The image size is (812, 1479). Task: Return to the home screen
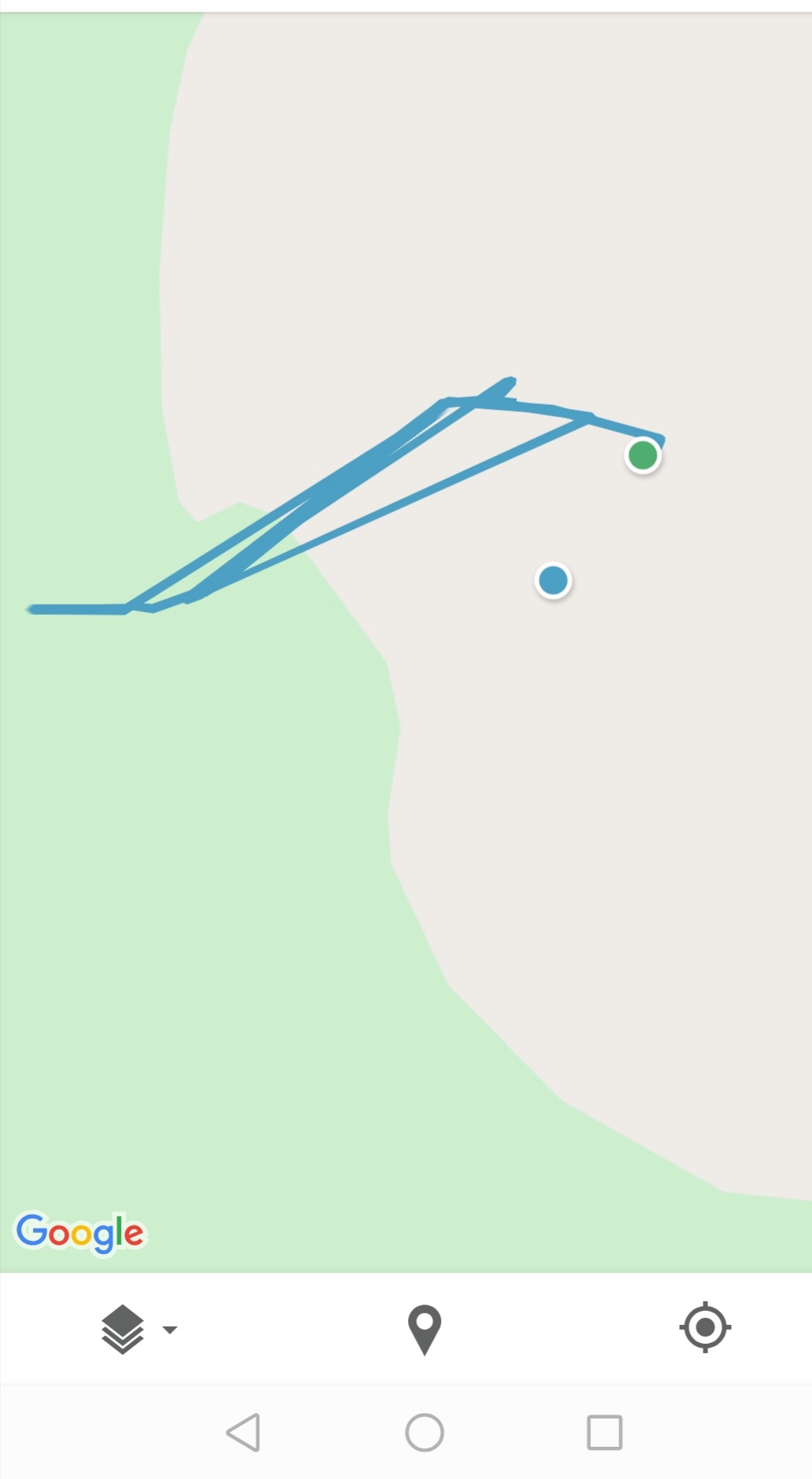424,1432
